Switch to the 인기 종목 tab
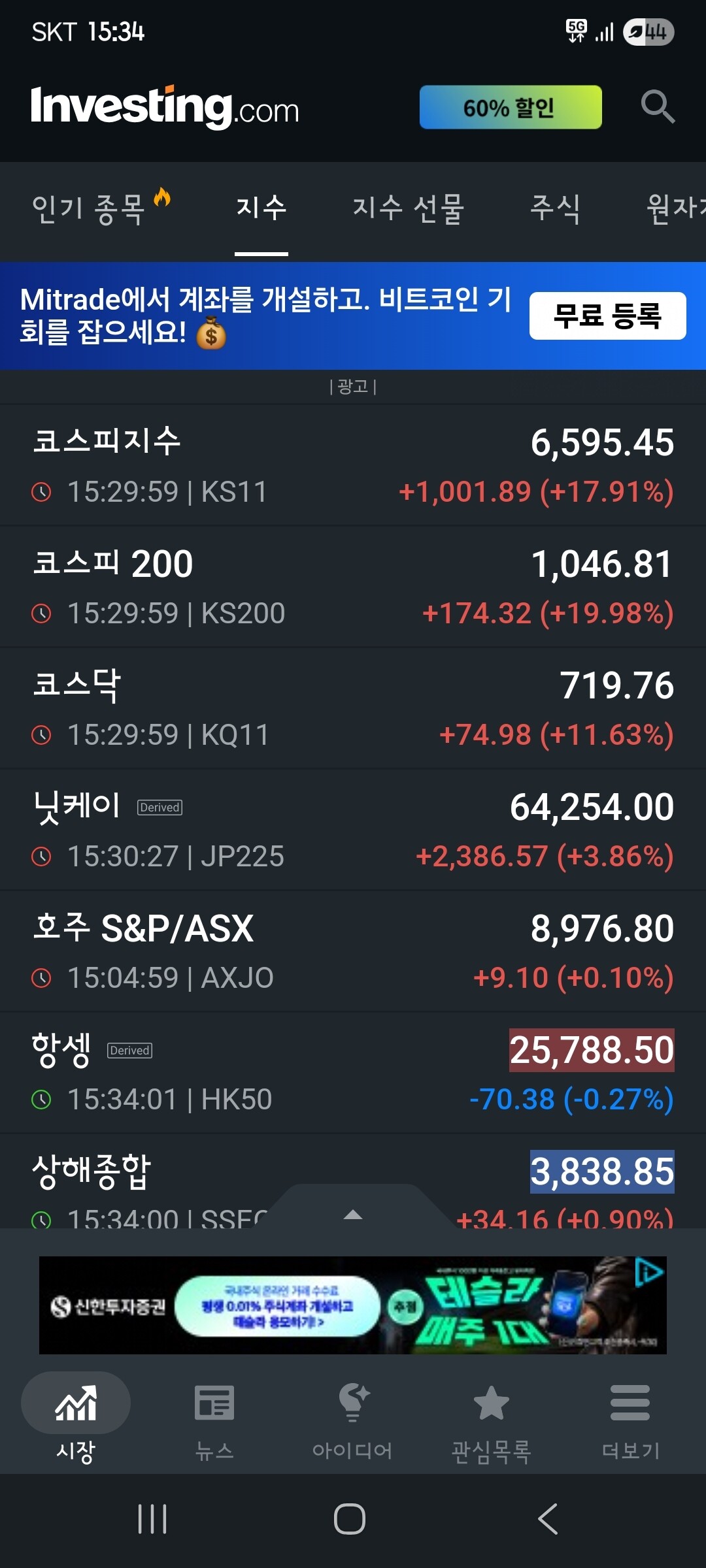Viewport: 706px width, 1568px height. (x=101, y=208)
